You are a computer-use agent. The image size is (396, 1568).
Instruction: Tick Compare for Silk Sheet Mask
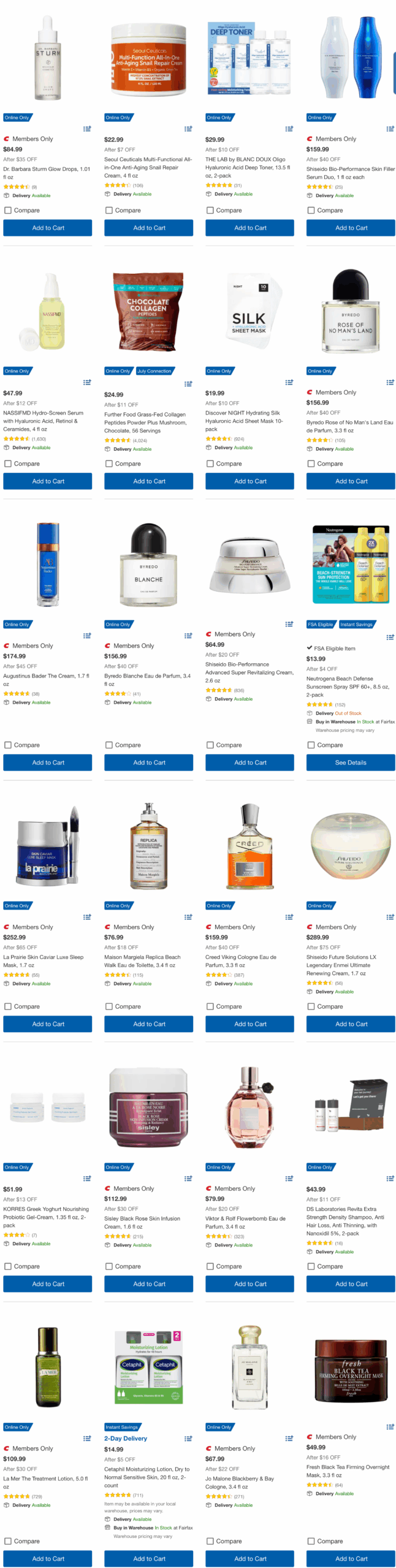(210, 464)
